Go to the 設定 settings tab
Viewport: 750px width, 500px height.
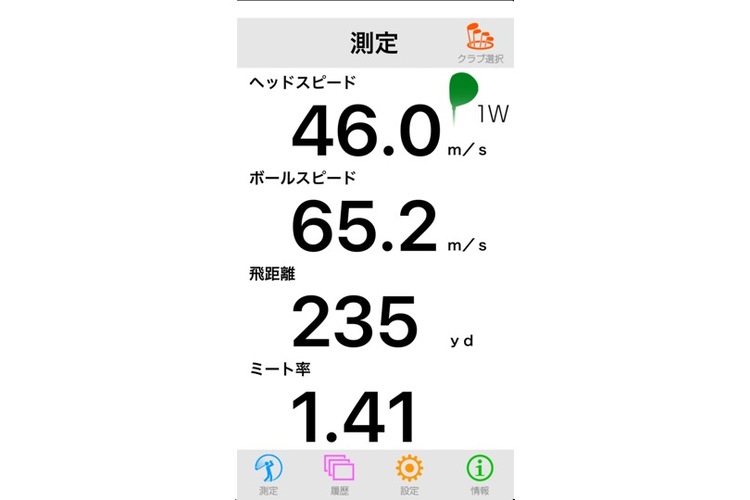[409, 473]
